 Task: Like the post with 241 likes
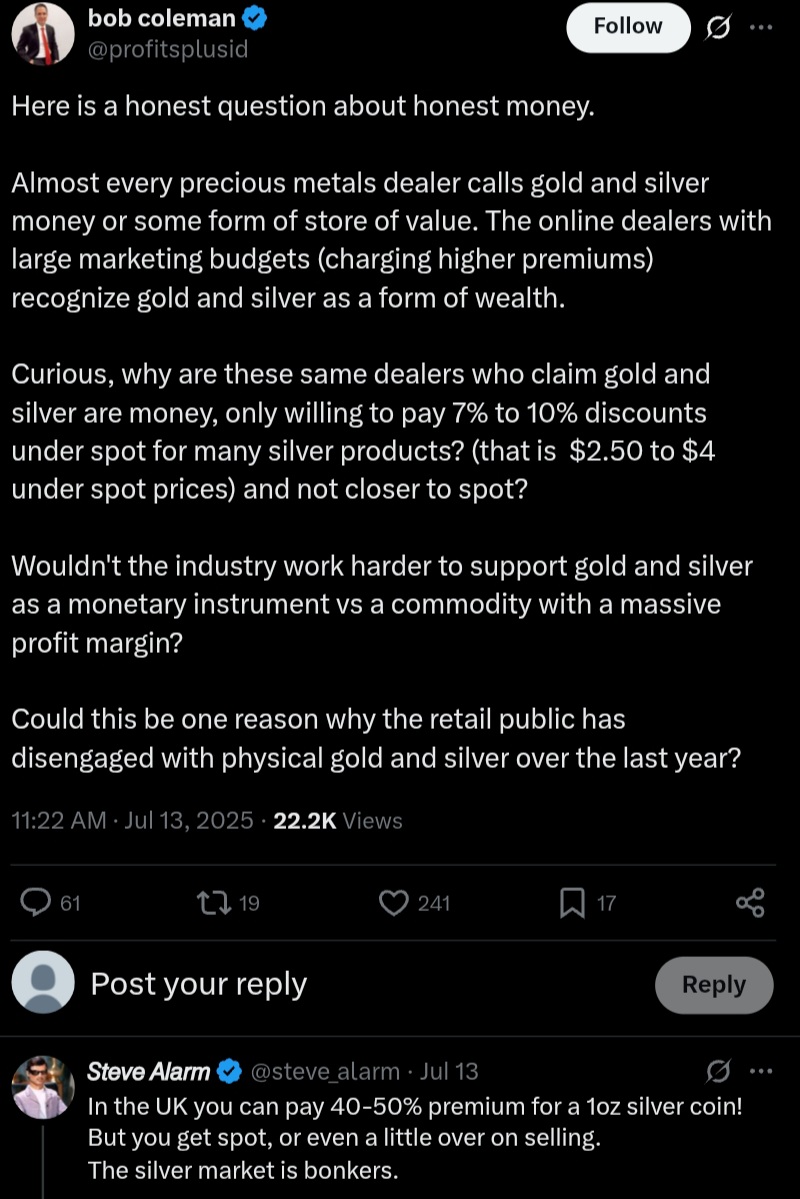point(395,903)
